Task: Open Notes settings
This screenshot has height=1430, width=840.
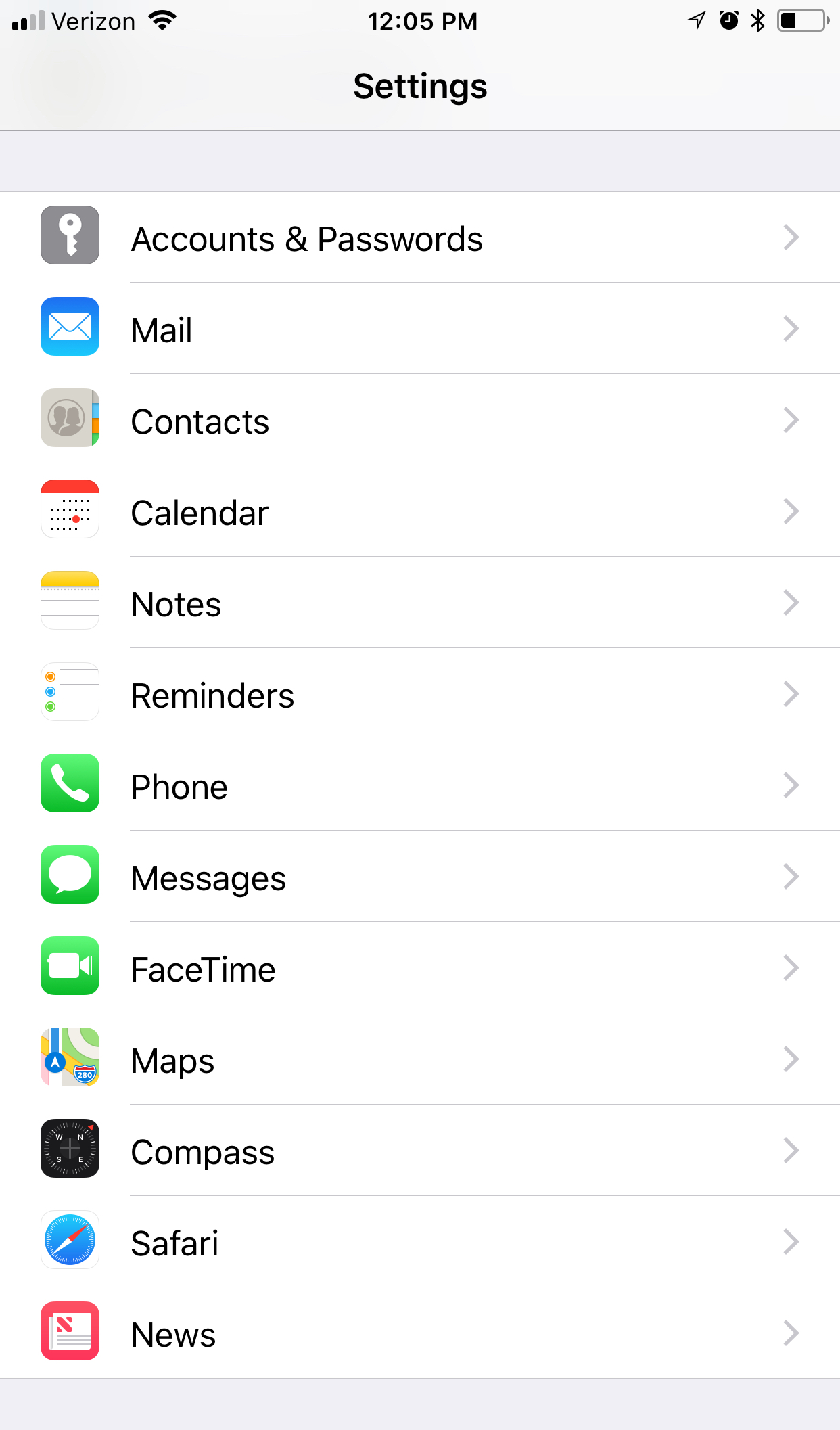Action: (x=420, y=603)
